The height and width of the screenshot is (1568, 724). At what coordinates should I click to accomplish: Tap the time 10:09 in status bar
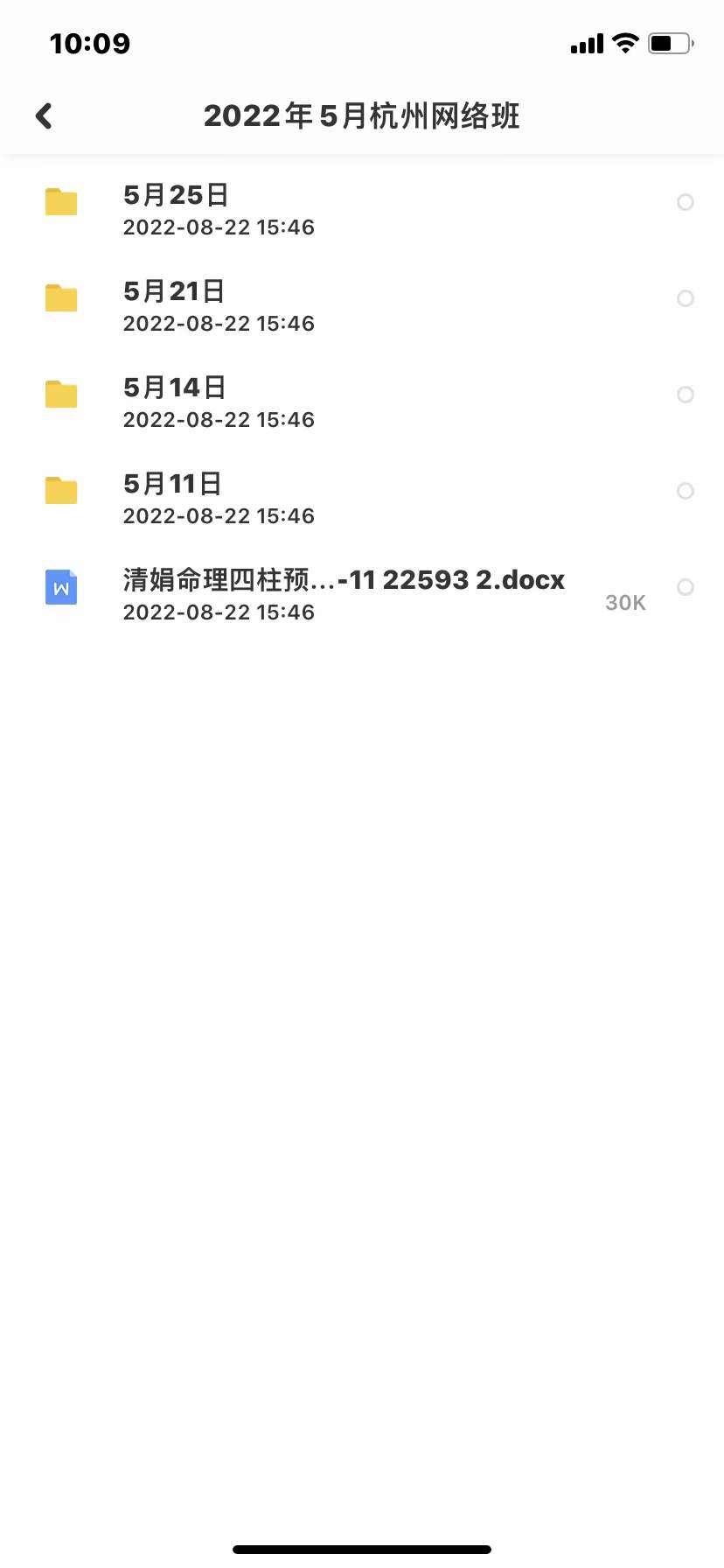pyautogui.click(x=91, y=42)
